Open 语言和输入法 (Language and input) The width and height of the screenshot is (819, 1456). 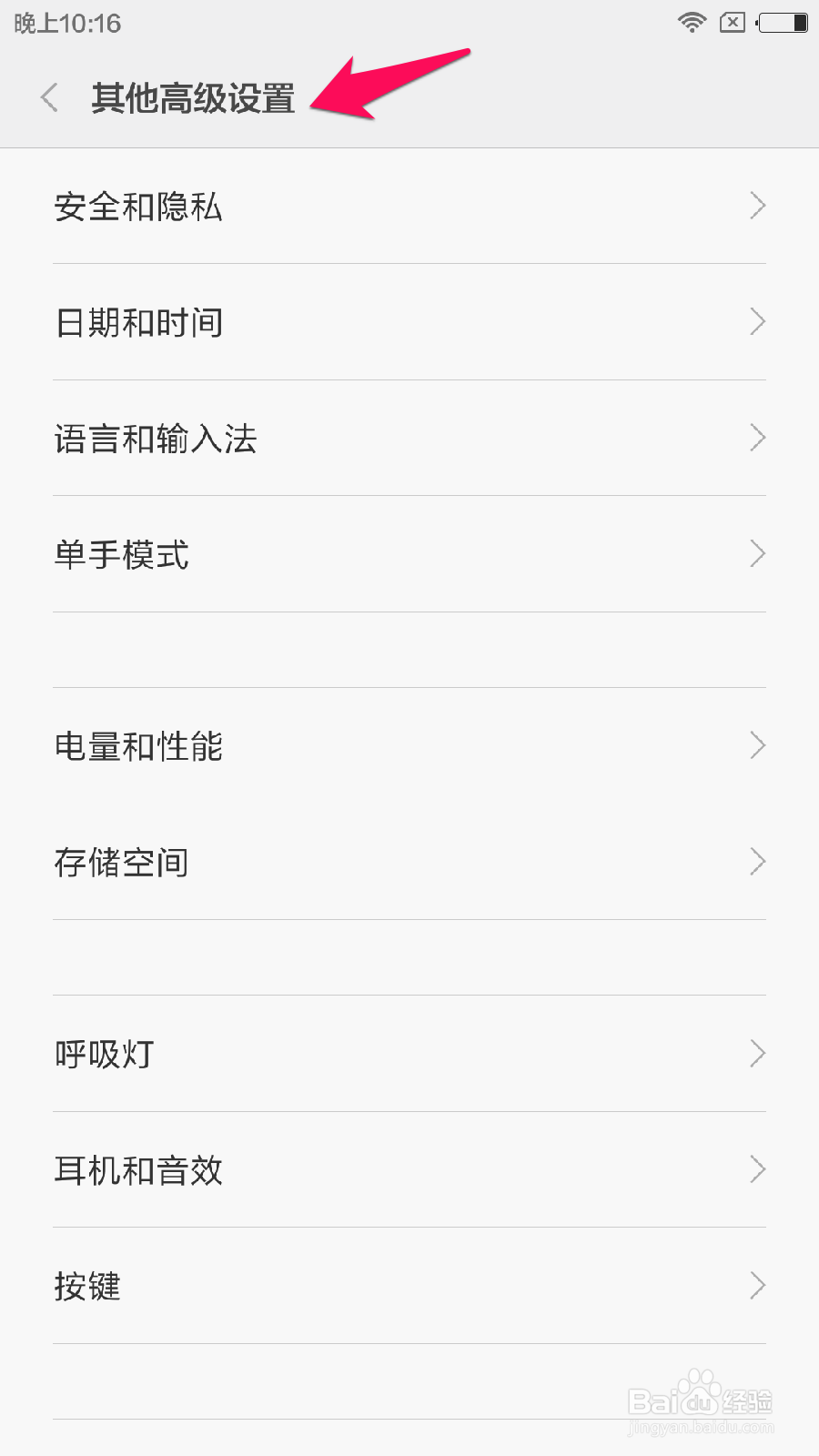155,439
